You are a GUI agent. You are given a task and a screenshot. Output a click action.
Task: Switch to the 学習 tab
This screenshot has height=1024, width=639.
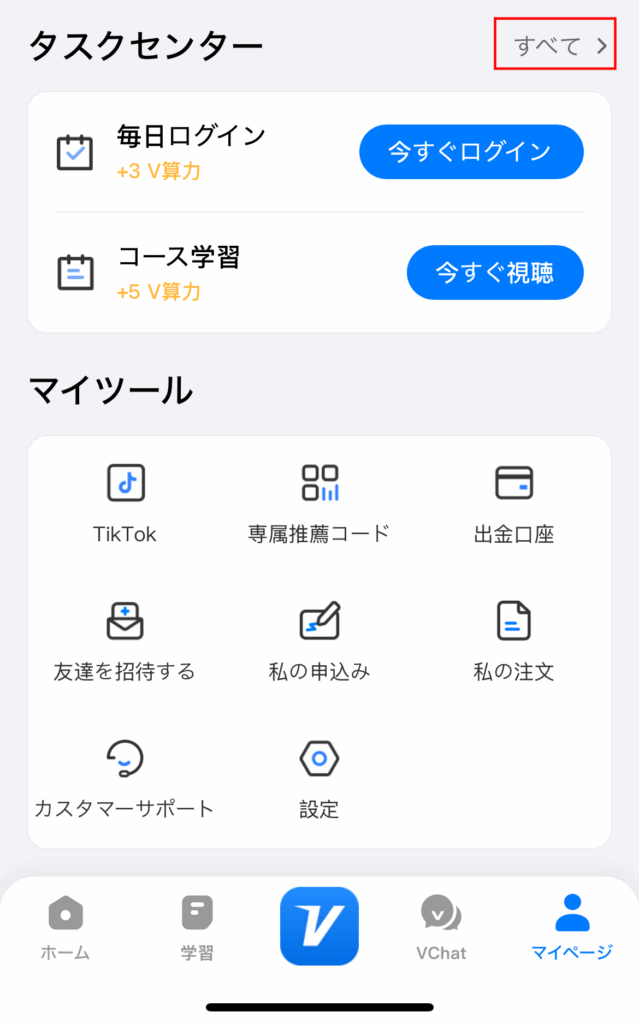(197, 927)
